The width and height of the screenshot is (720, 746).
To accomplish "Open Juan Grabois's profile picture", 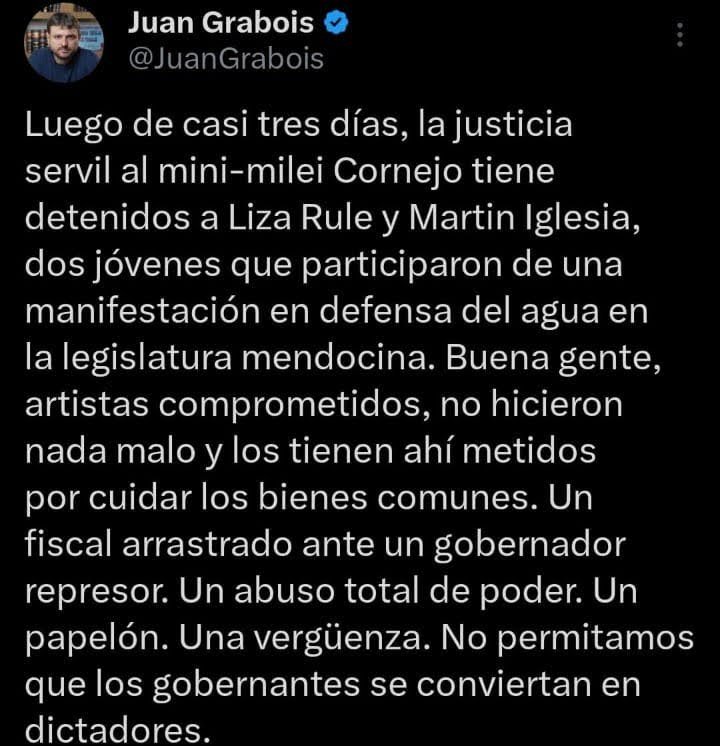I will (64, 44).
